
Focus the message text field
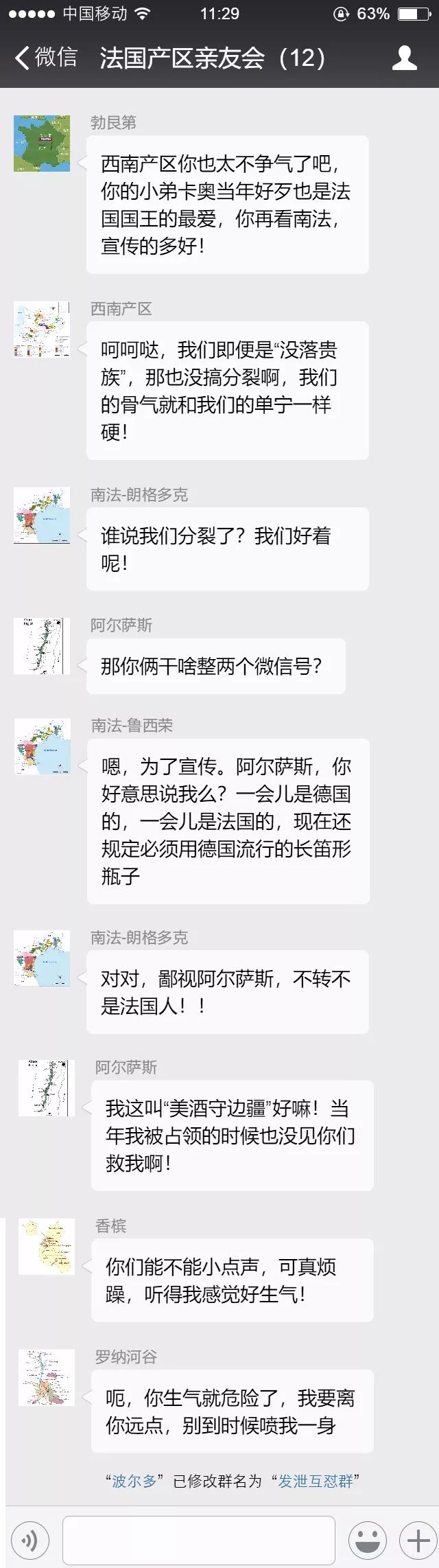click(199, 1541)
